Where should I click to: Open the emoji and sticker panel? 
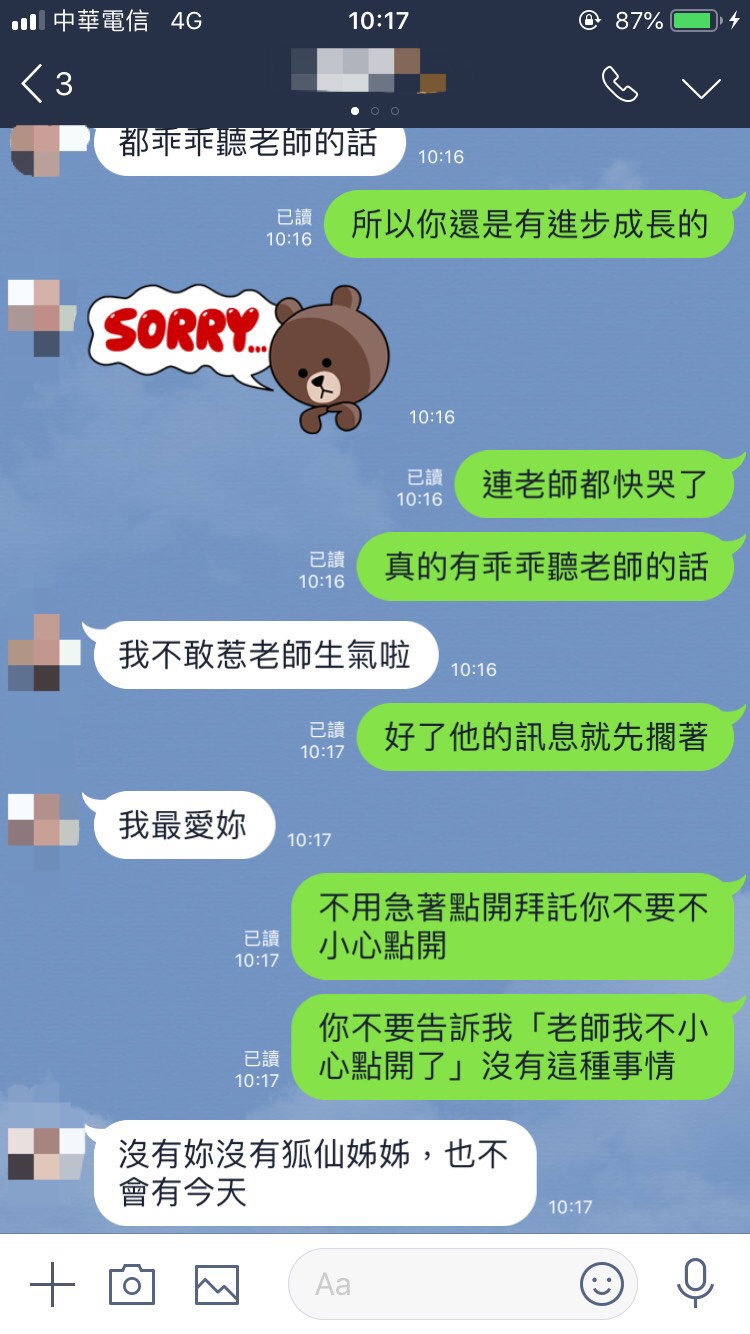pos(601,1284)
